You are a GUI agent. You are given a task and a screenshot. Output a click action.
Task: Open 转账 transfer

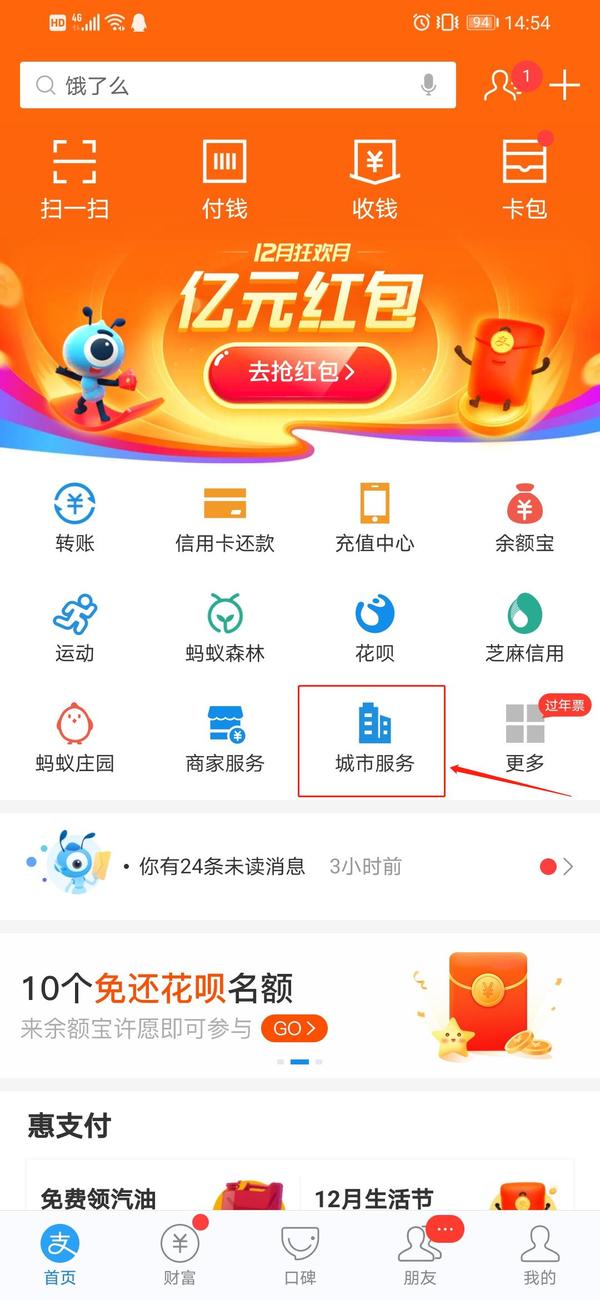[x=75, y=520]
